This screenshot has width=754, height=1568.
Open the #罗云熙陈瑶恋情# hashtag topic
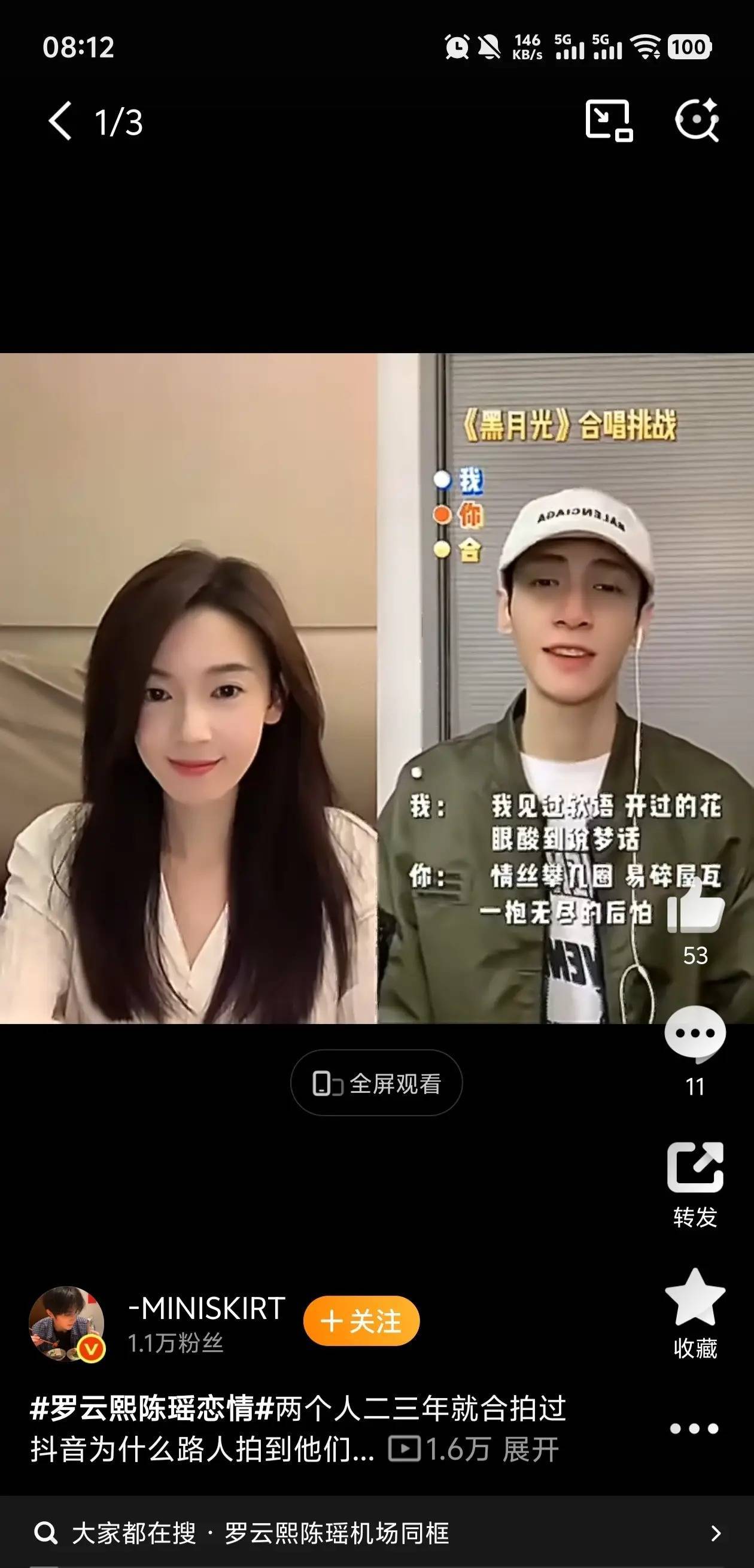click(151, 1409)
